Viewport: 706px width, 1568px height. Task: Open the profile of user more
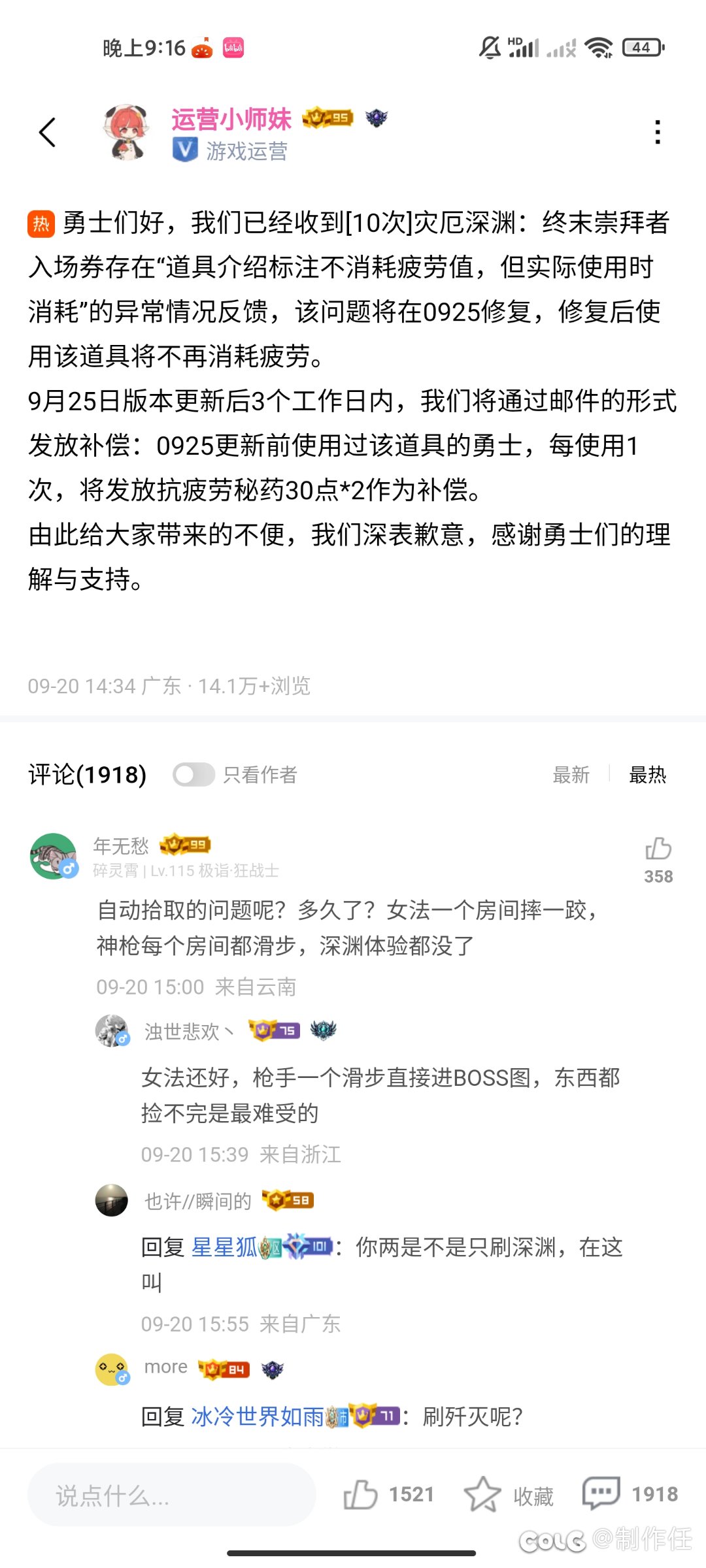(x=112, y=1369)
